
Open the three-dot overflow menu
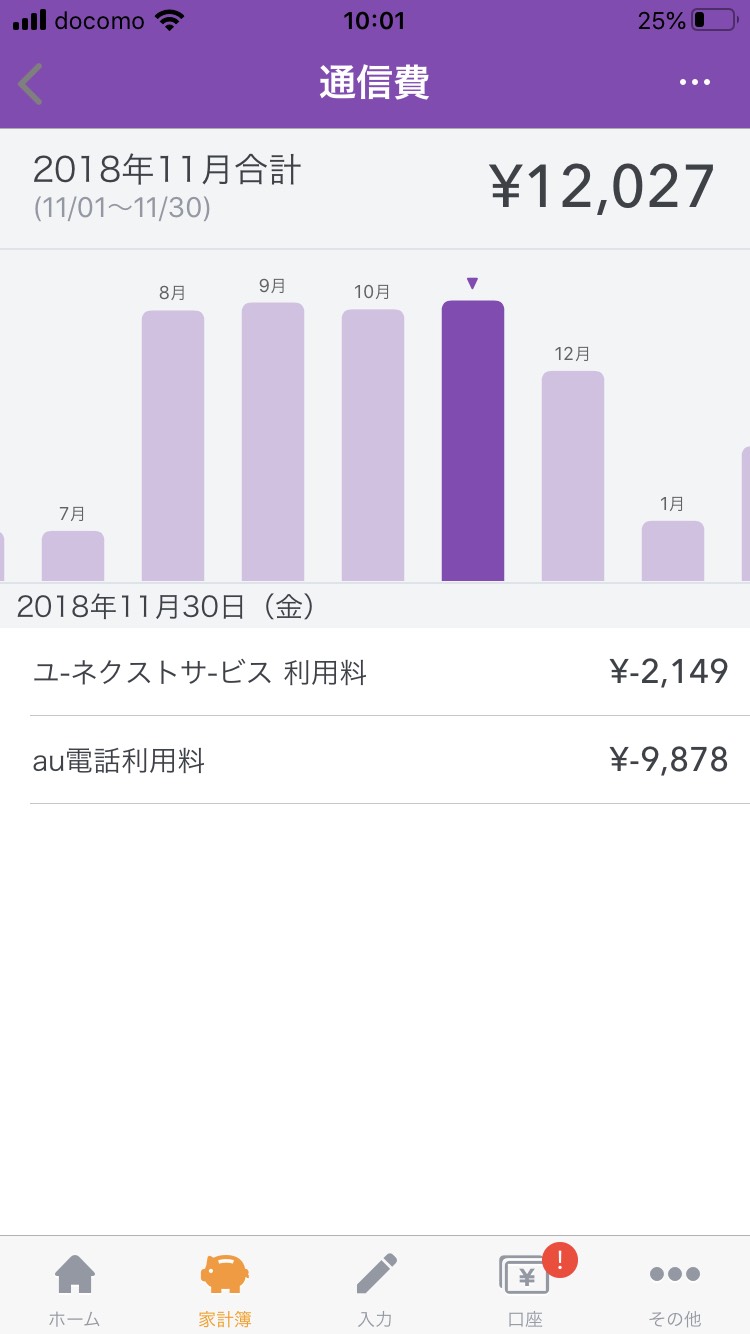695,83
